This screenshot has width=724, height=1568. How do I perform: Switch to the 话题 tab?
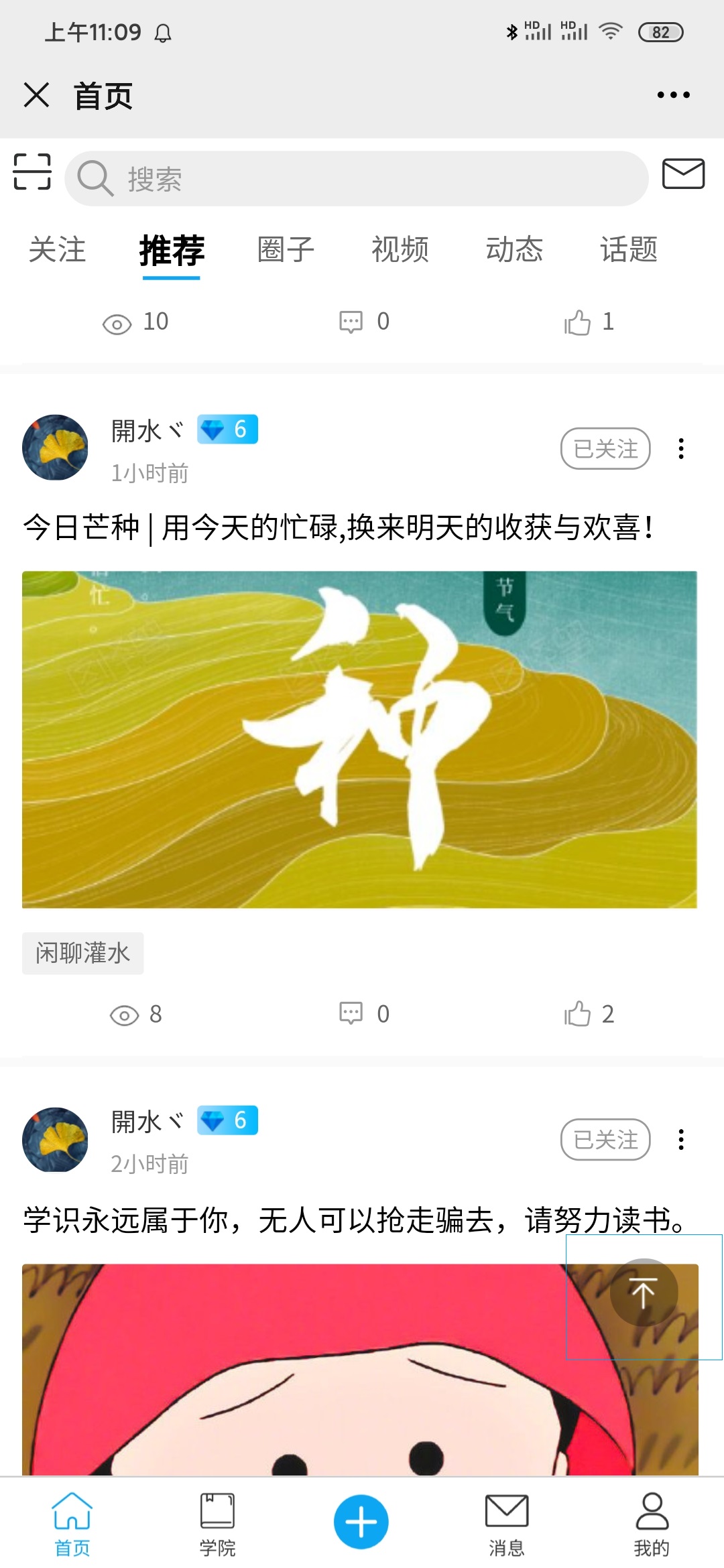click(629, 250)
